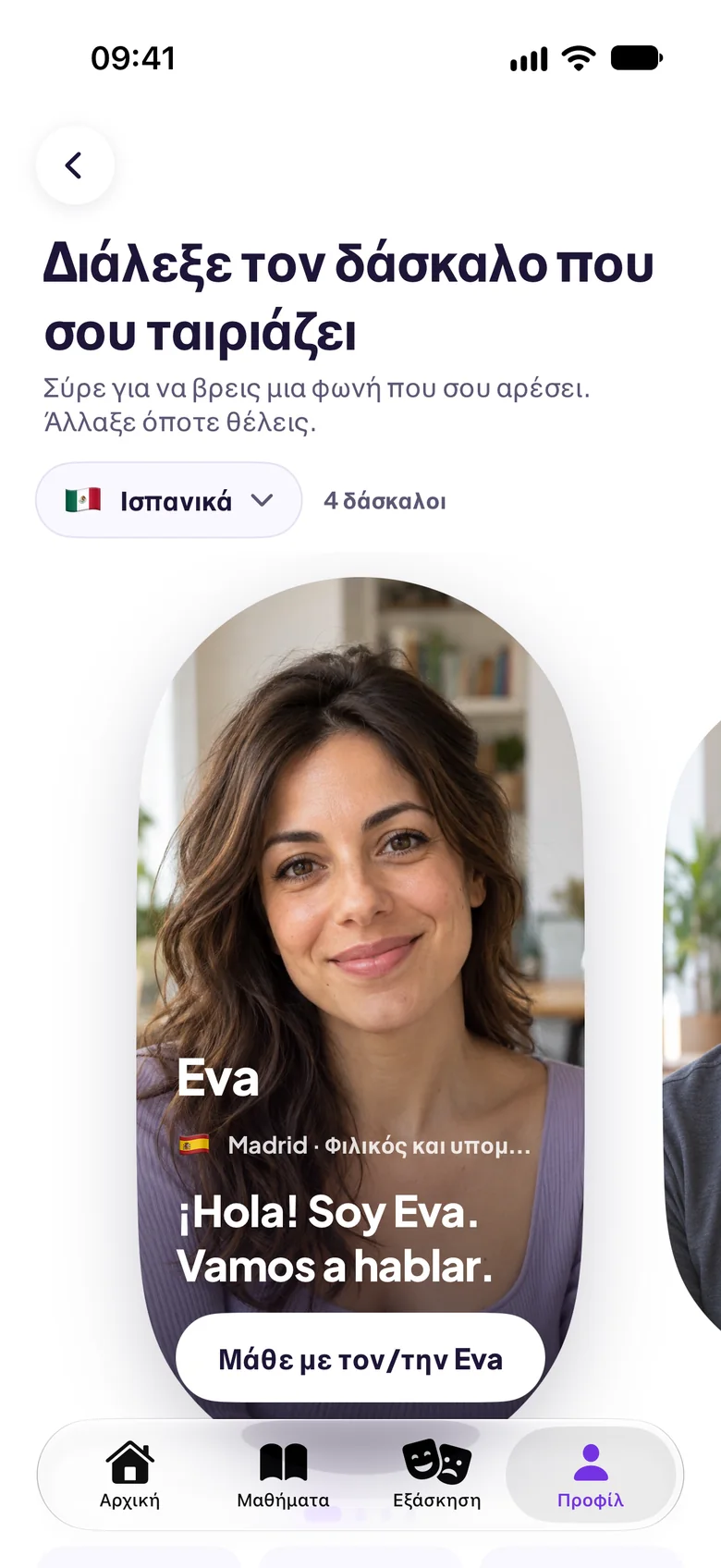Screen dimensions: 721x1568
Task: Select the Προφίλ tab
Action: (591, 1475)
